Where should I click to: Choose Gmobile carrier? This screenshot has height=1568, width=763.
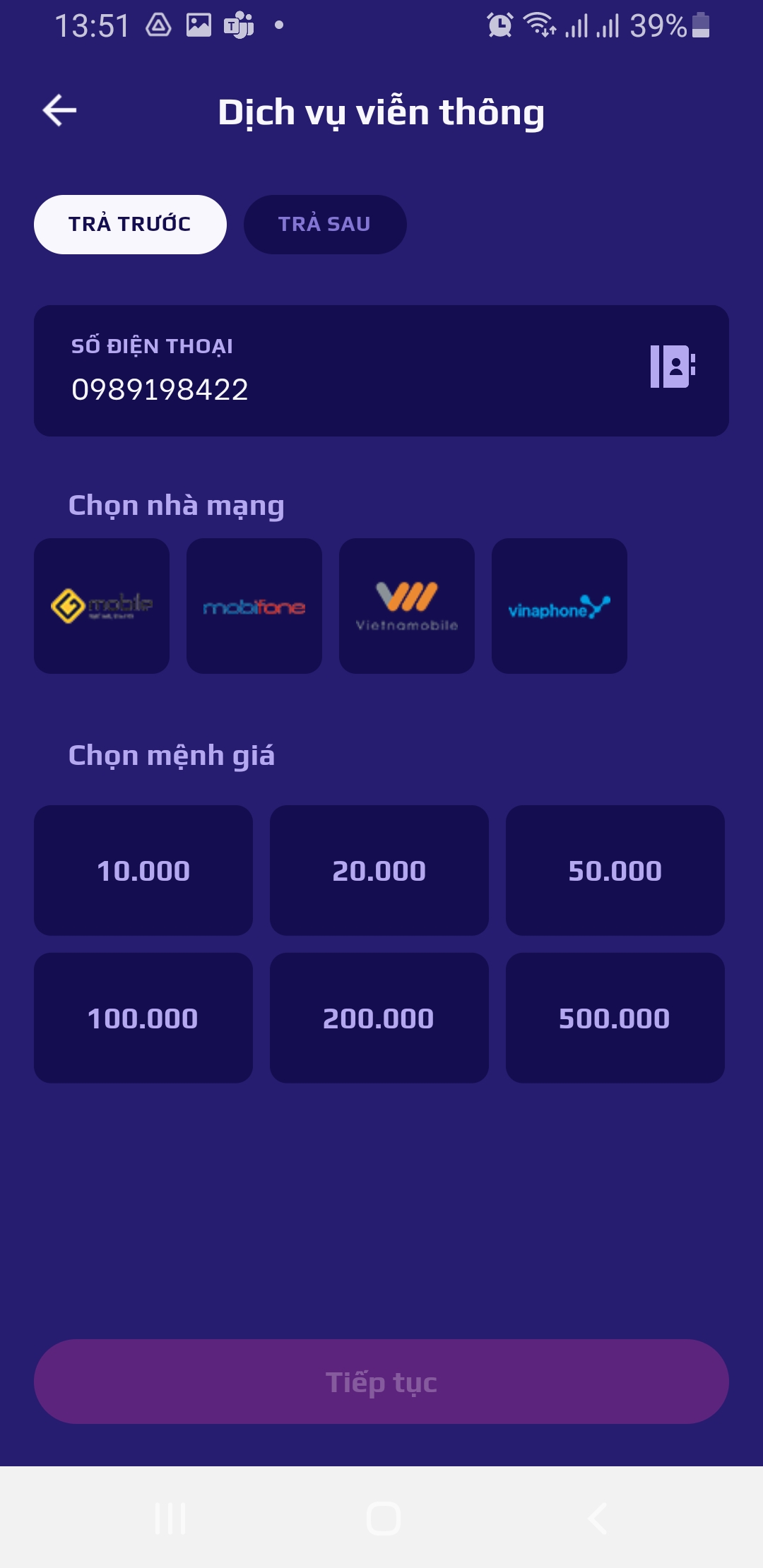pos(102,606)
